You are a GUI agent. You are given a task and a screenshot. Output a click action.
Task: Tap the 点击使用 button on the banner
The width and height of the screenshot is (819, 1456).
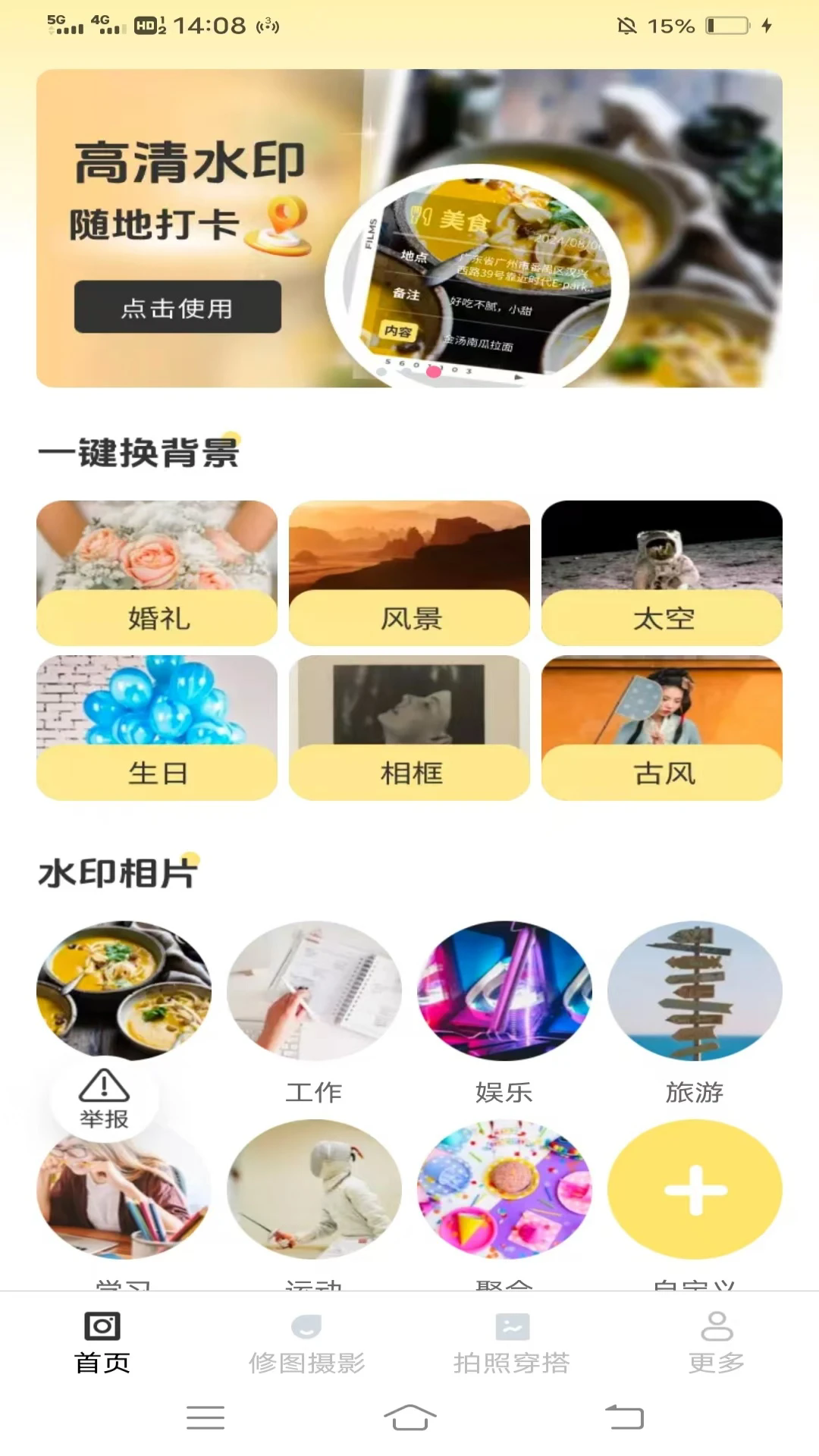(x=177, y=307)
